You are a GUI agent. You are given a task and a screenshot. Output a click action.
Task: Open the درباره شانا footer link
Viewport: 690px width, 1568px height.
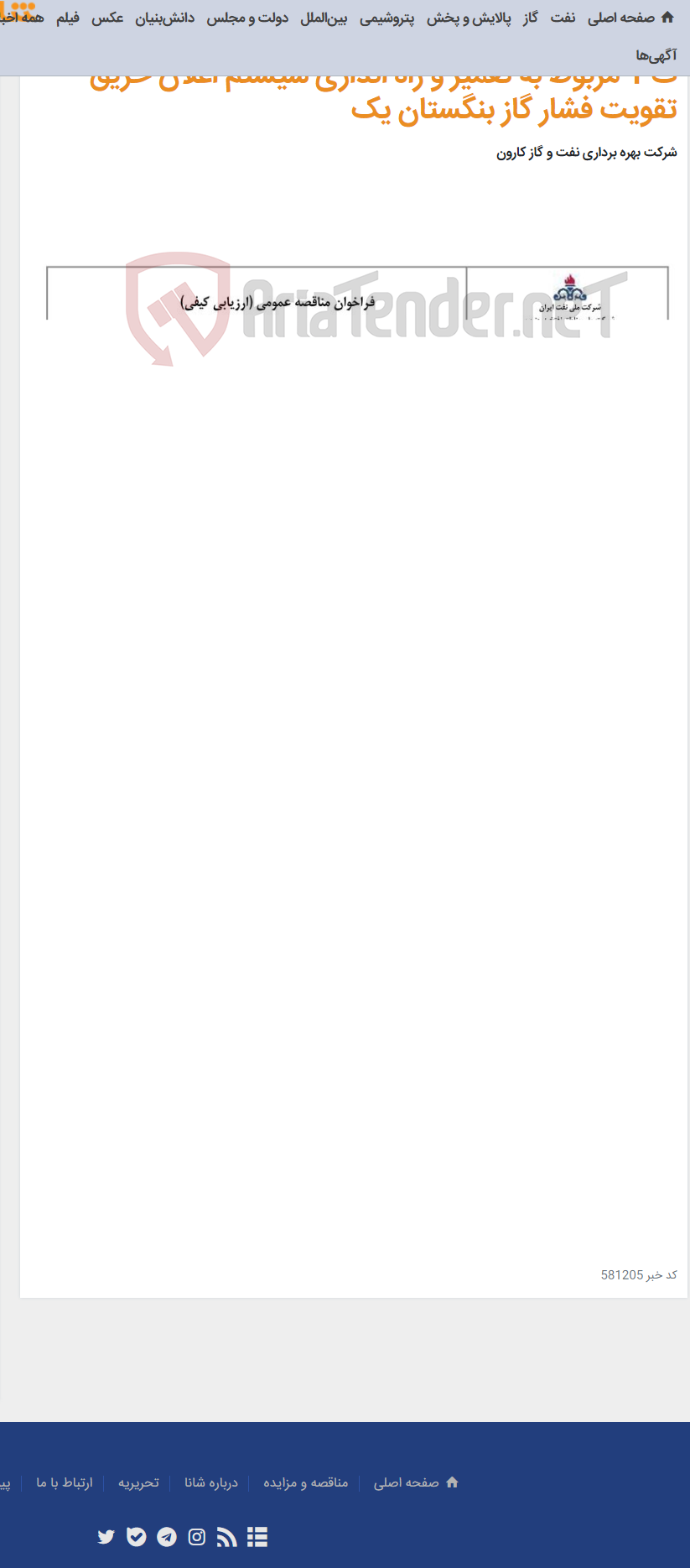click(211, 1482)
